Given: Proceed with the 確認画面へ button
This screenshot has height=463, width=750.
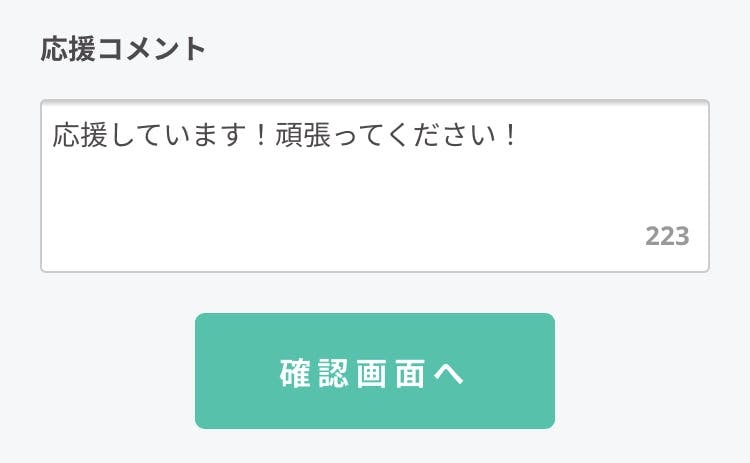Looking at the screenshot, I should (374, 371).
